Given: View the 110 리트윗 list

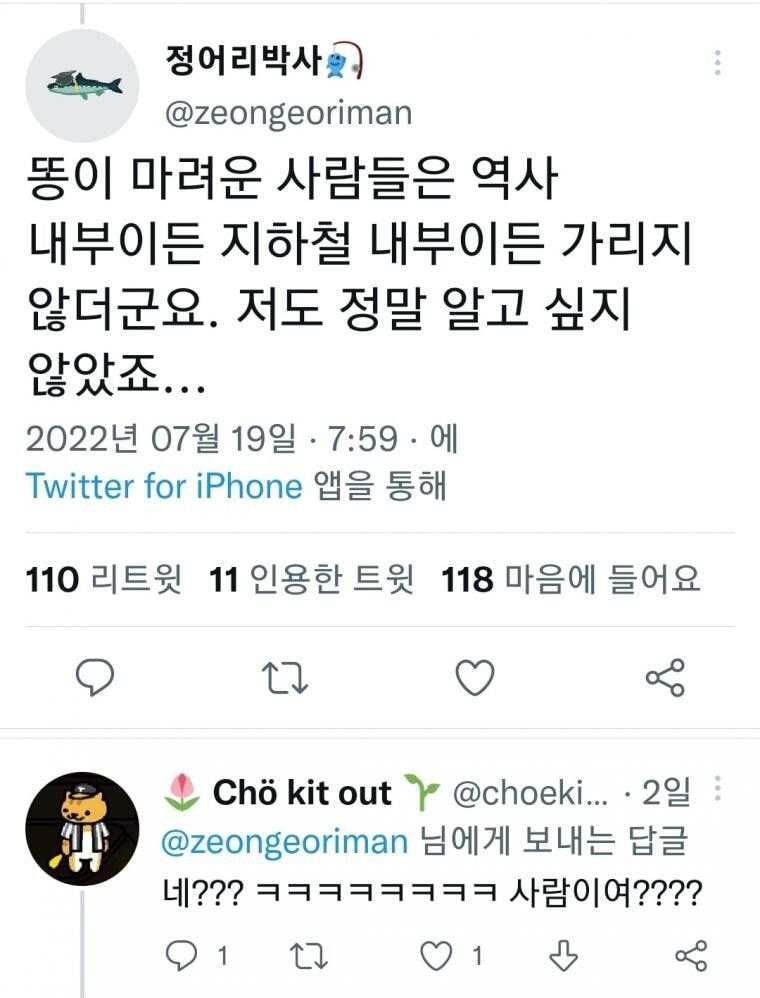Looking at the screenshot, I should click(104, 578).
